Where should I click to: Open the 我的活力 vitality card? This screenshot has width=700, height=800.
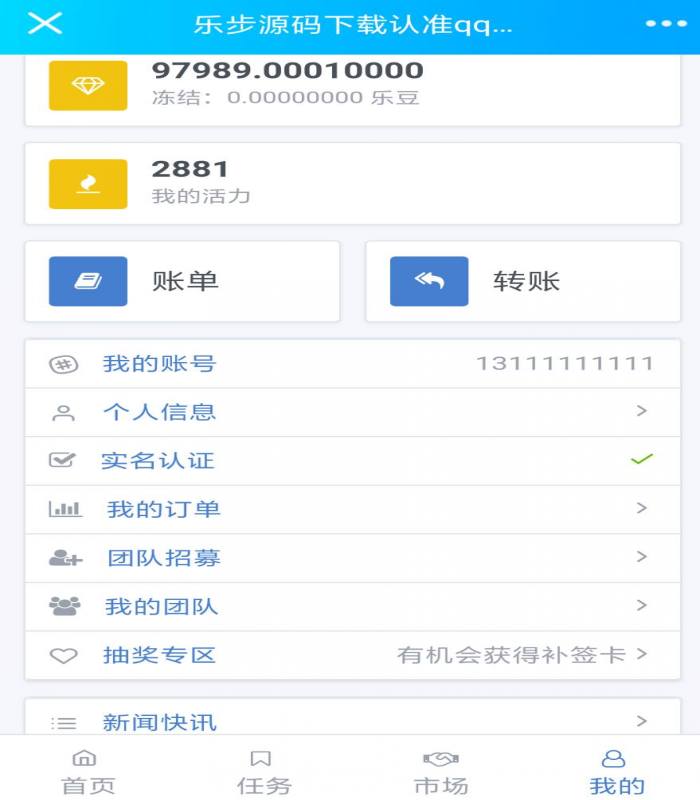(350, 183)
